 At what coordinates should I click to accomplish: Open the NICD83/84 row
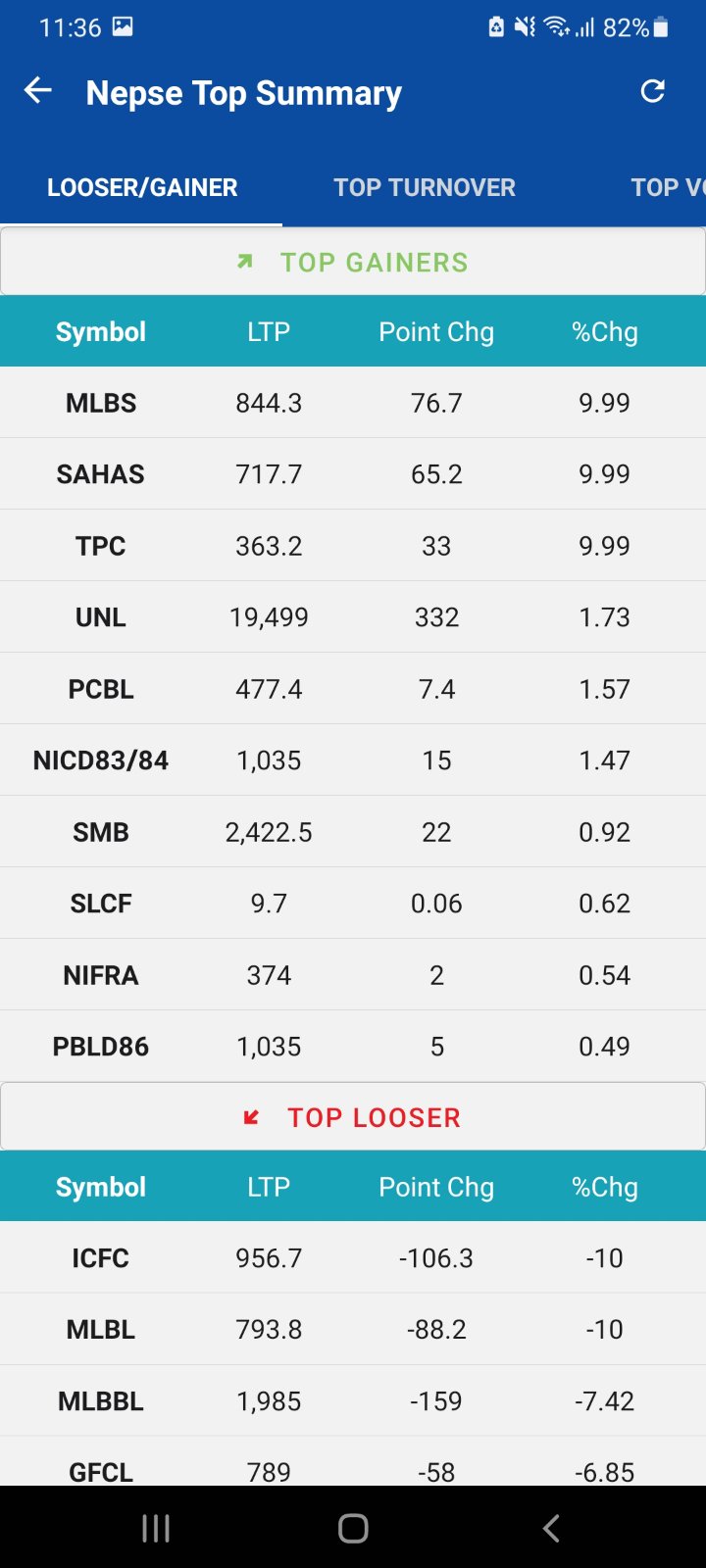353,760
